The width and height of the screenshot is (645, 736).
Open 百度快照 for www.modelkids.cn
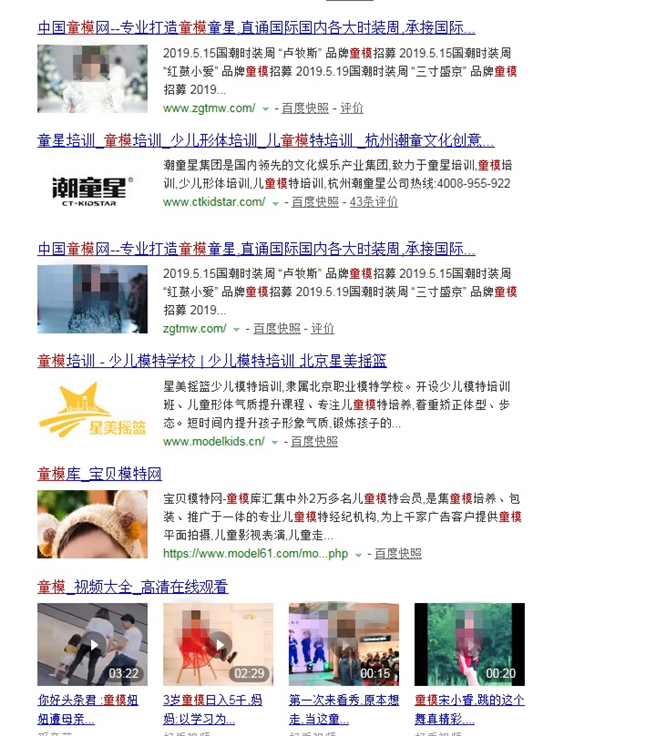pyautogui.click(x=314, y=441)
